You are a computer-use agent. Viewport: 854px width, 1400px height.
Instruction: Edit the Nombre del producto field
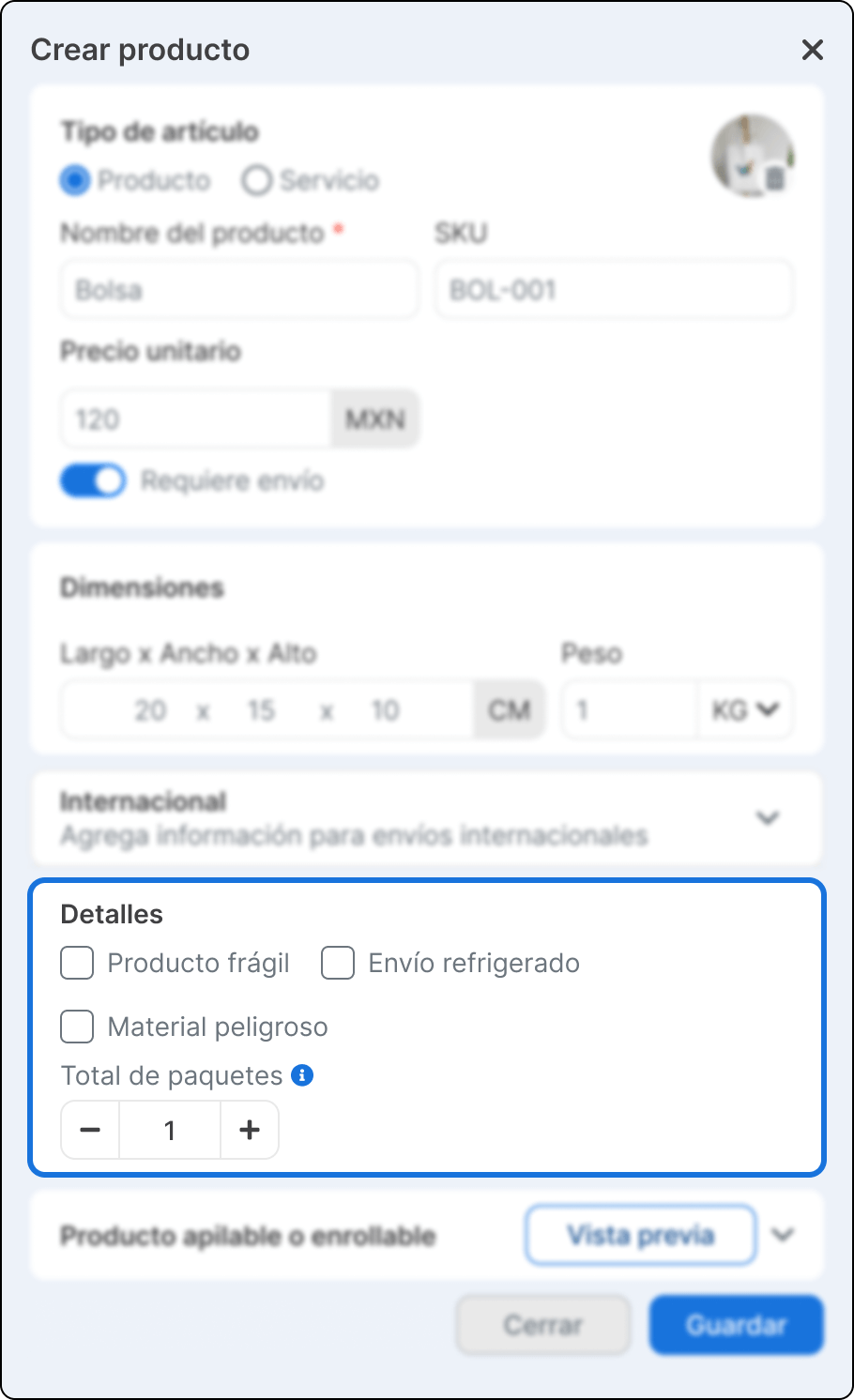coord(239,290)
